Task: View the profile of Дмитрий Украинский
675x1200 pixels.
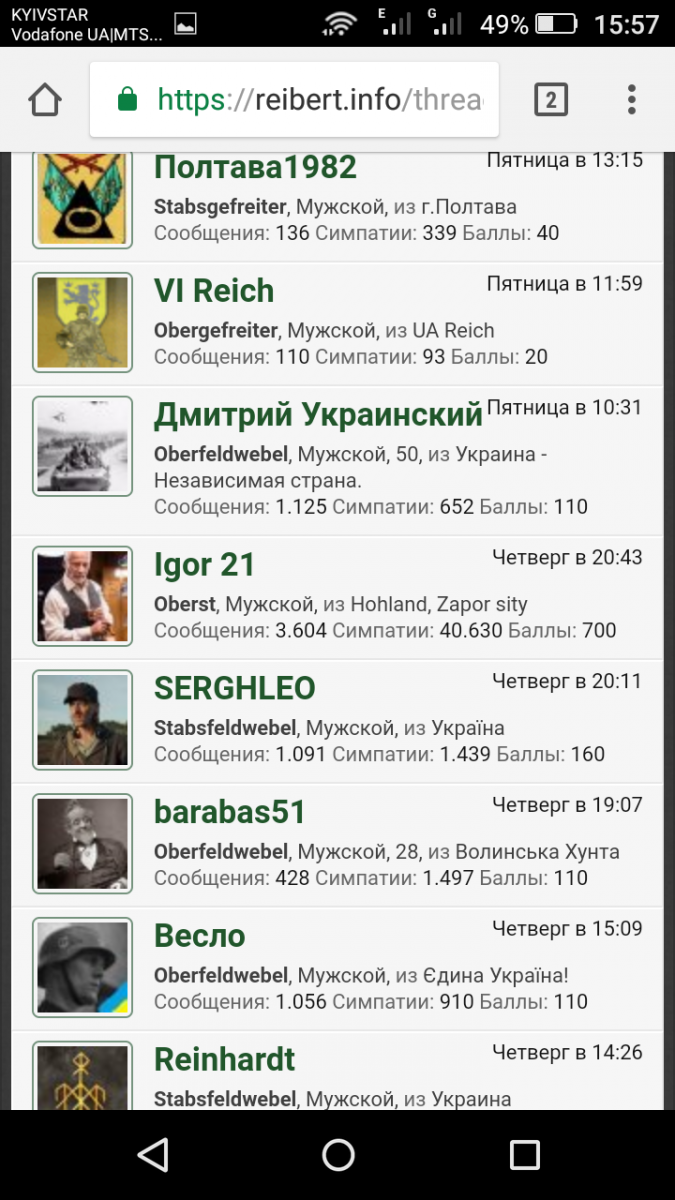Action: [318, 415]
